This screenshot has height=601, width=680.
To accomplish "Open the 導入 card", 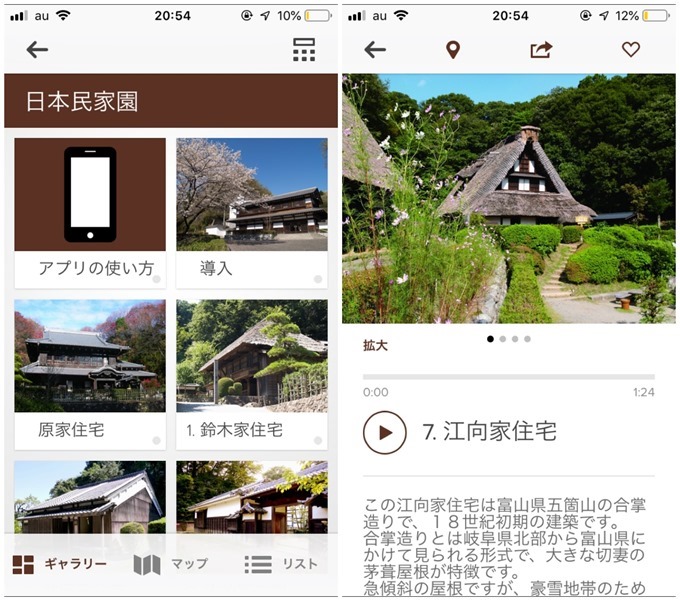I will point(251,212).
